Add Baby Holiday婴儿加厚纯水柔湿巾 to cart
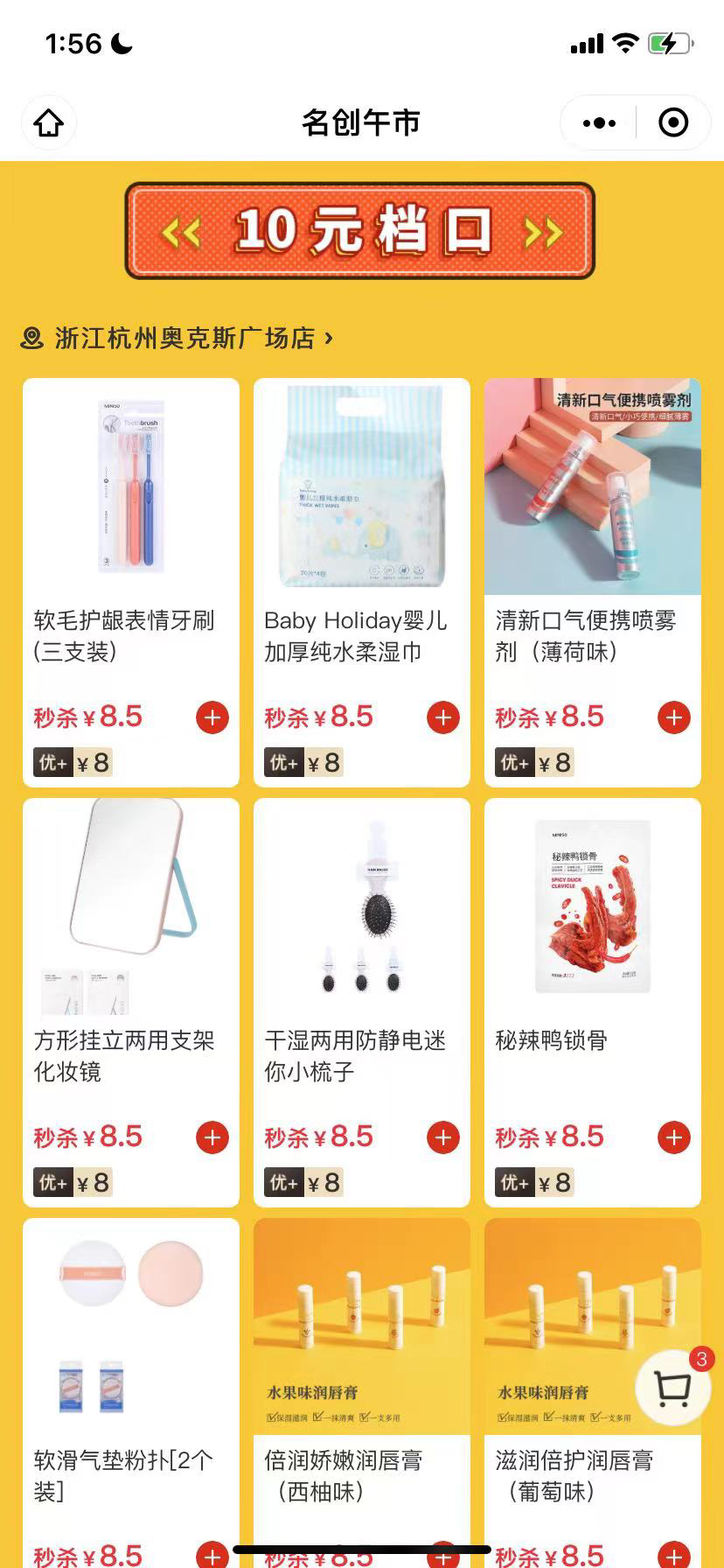724x1568 pixels. (x=443, y=717)
